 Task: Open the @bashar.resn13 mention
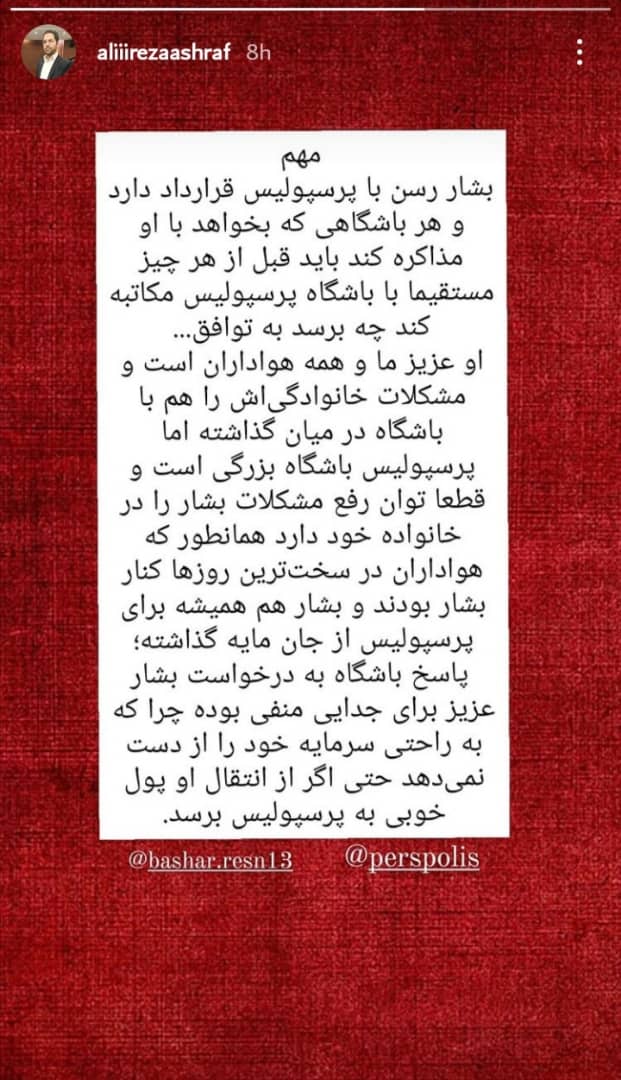click(210, 860)
